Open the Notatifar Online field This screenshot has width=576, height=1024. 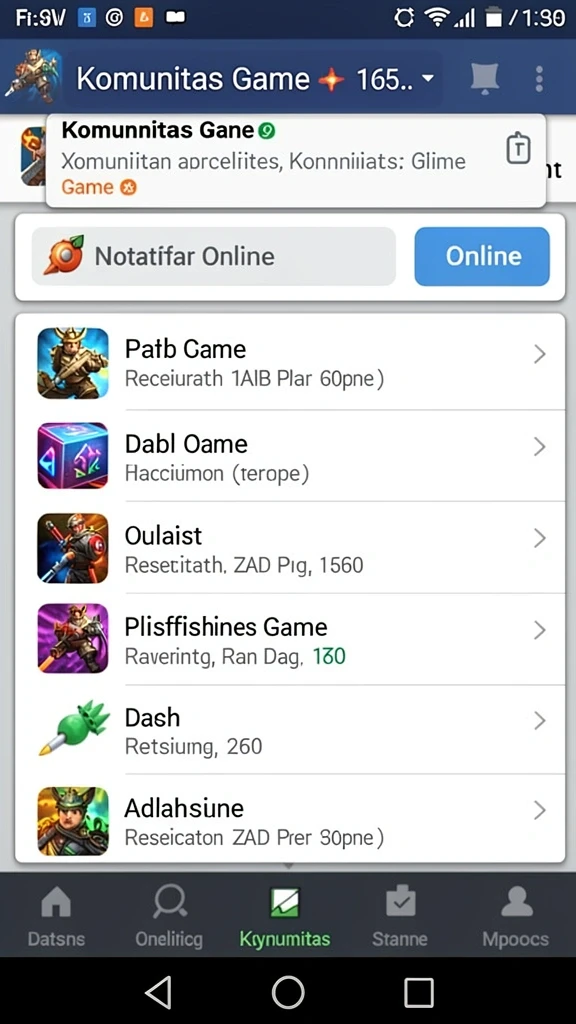pyautogui.click(x=214, y=256)
